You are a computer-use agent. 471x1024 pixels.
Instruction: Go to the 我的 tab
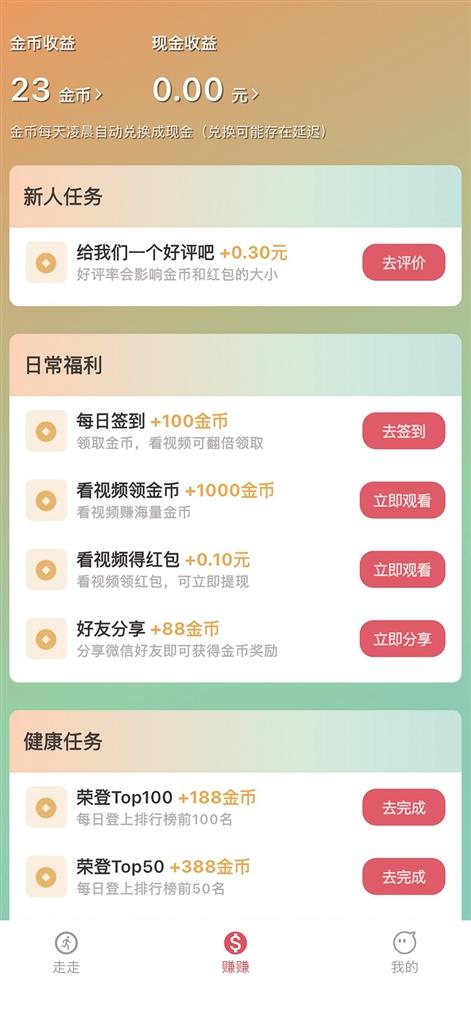pos(404,953)
